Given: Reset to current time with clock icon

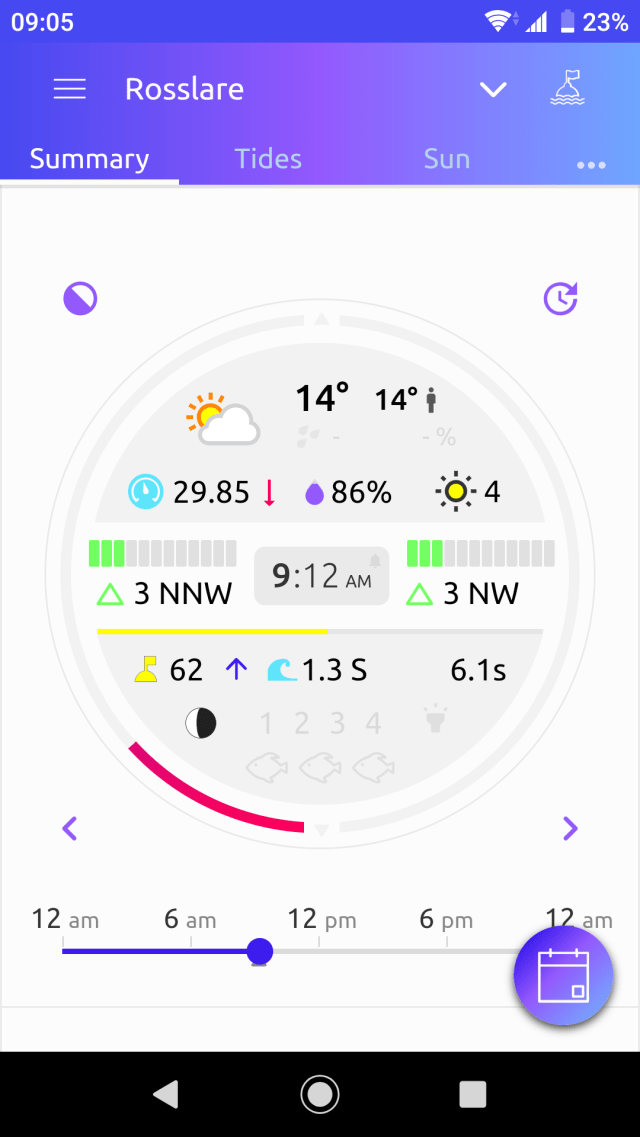Looking at the screenshot, I should tap(560, 298).
